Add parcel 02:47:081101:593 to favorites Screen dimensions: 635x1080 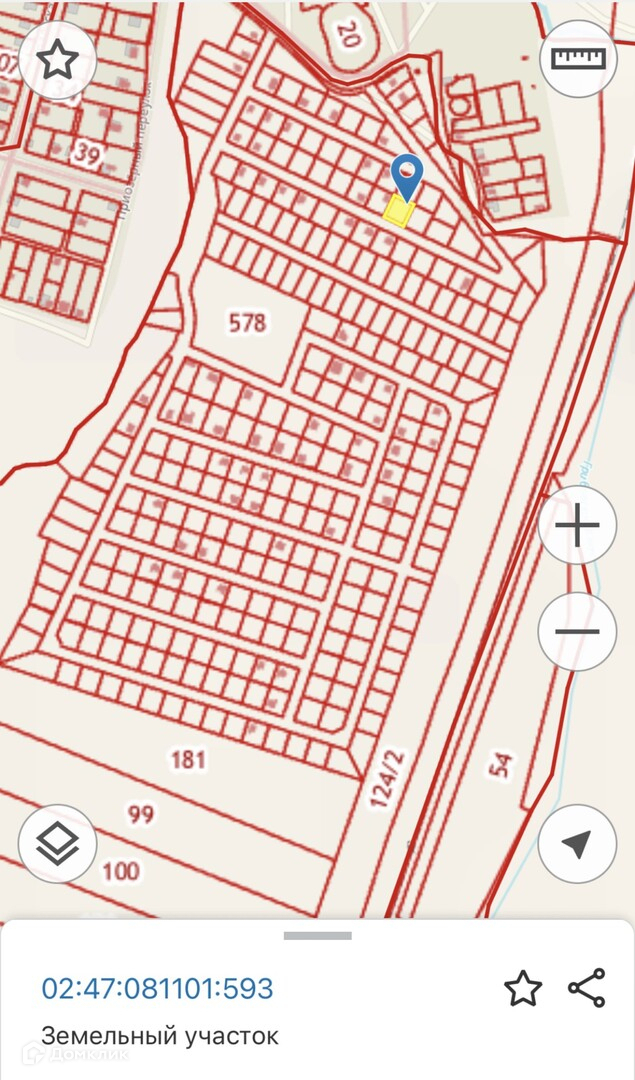coord(522,988)
